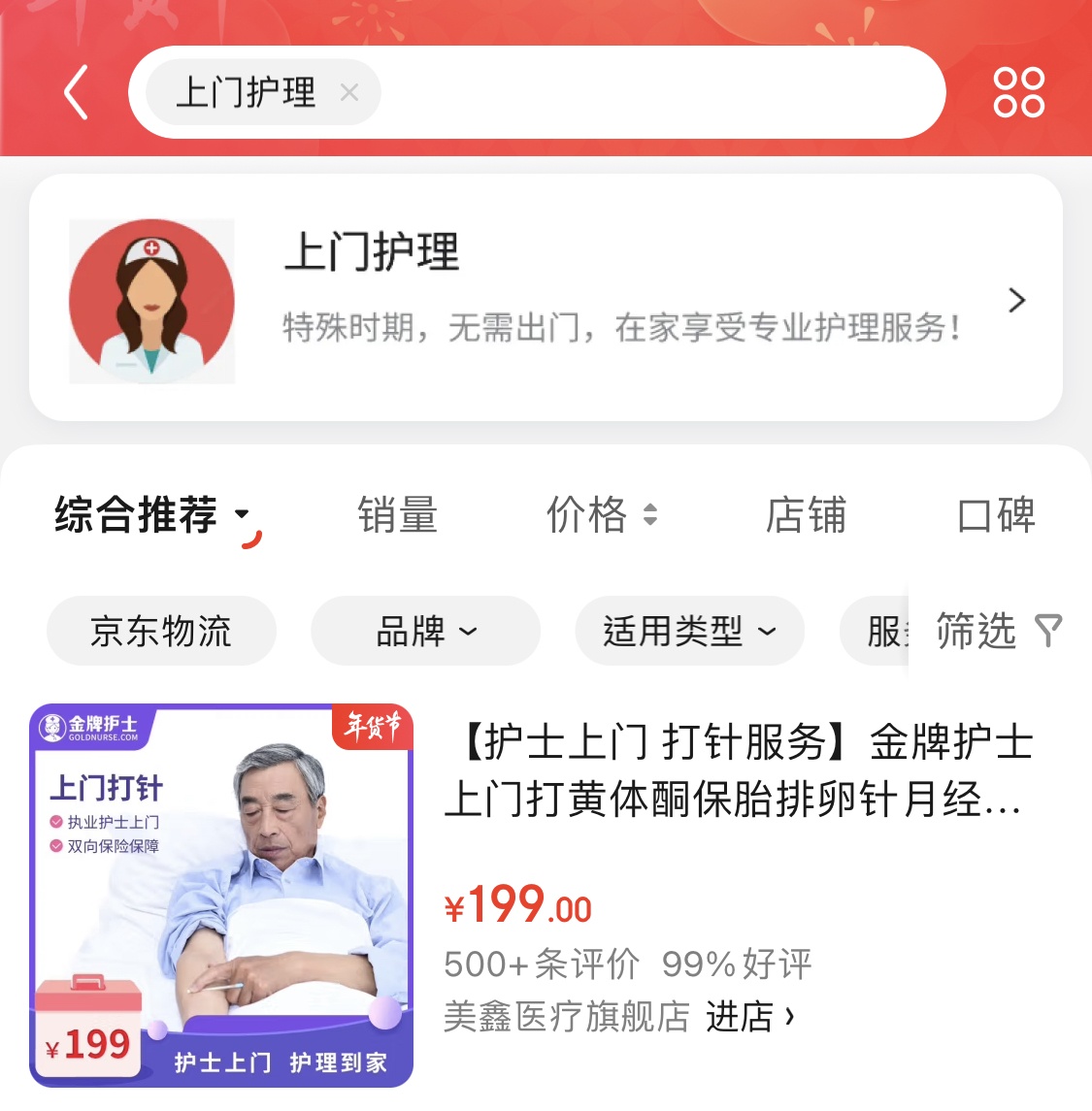Sort results by 口碑
This screenshot has height=1111, width=1092.
click(x=996, y=514)
